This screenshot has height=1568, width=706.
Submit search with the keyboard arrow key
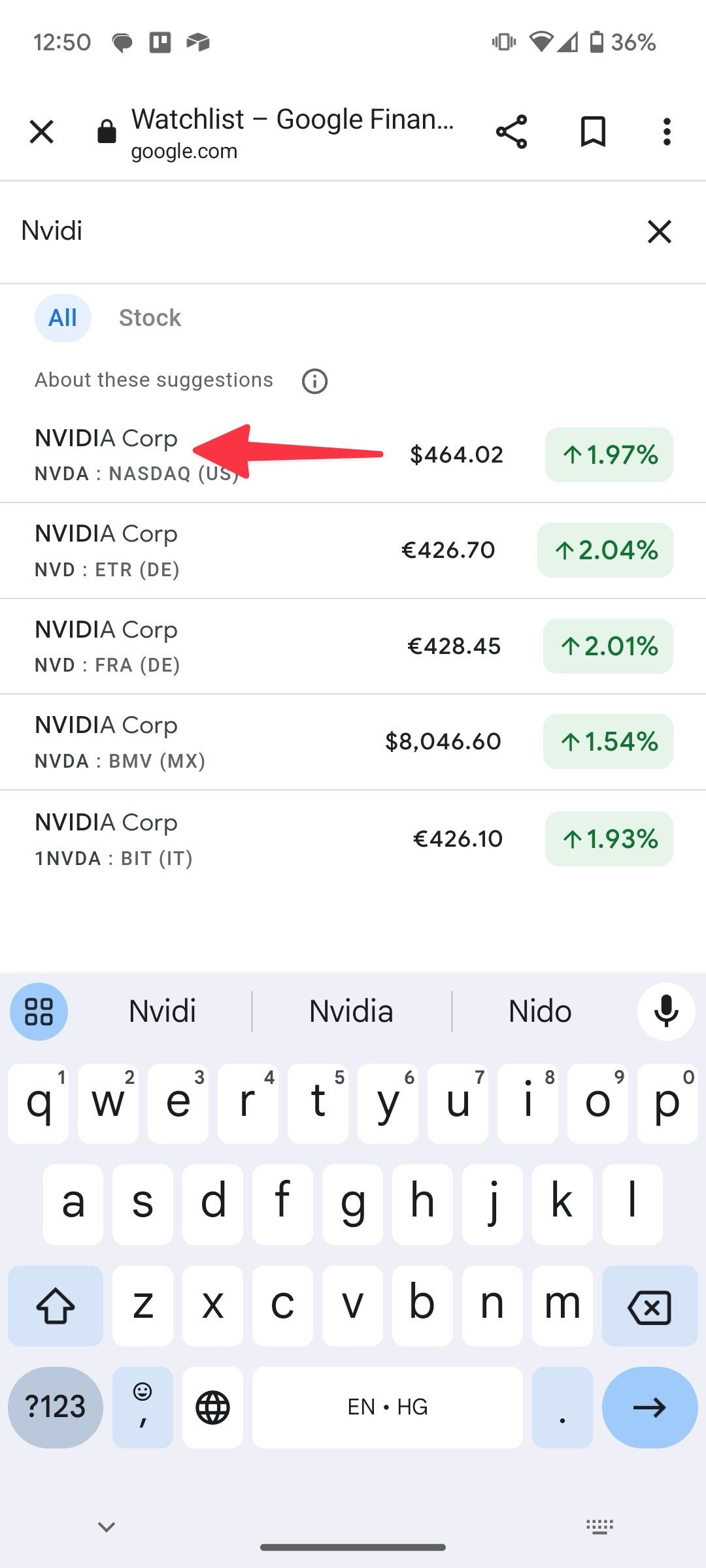649,1407
